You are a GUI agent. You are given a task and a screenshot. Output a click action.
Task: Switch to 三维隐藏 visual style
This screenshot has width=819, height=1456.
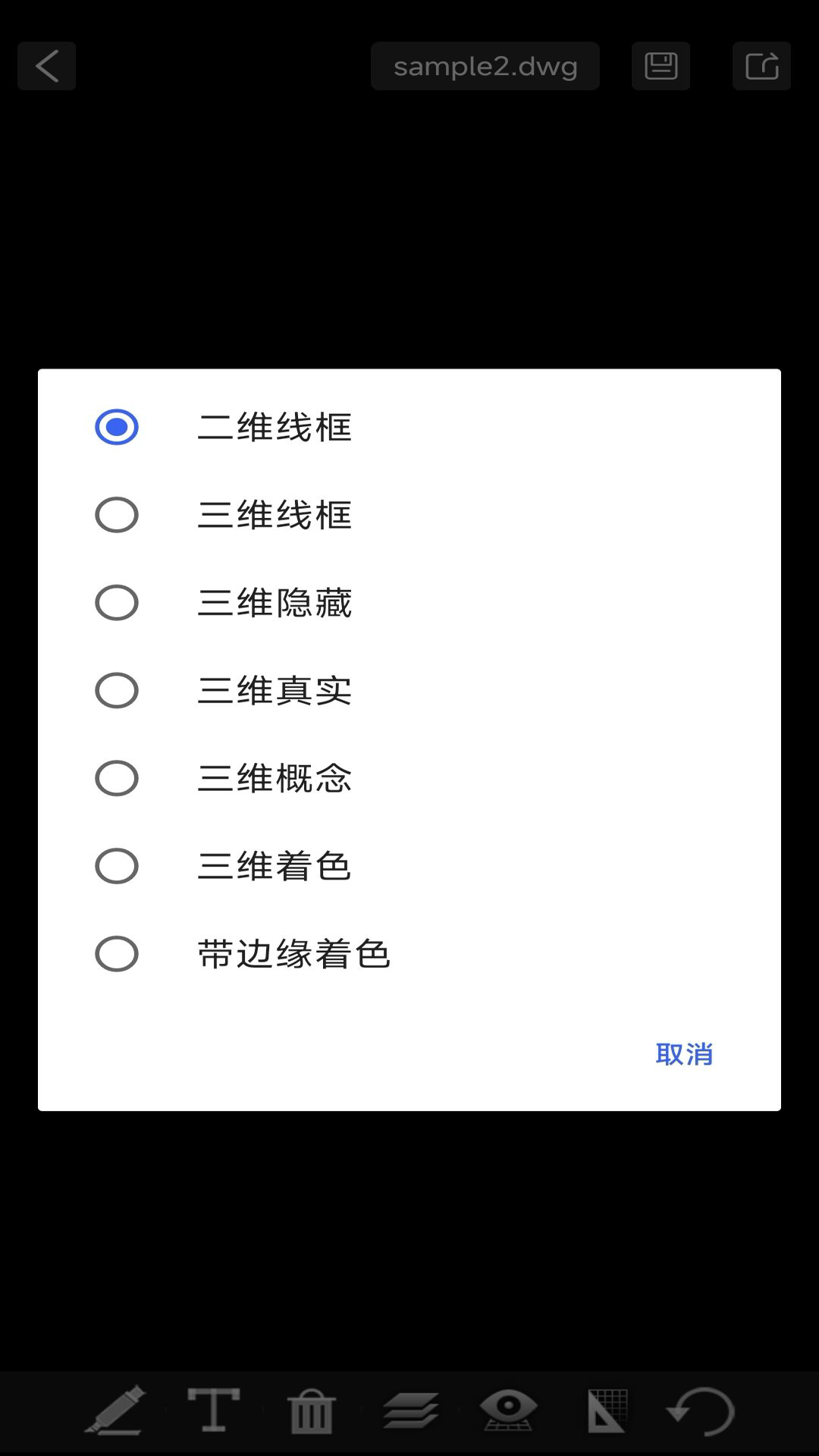coord(117,603)
